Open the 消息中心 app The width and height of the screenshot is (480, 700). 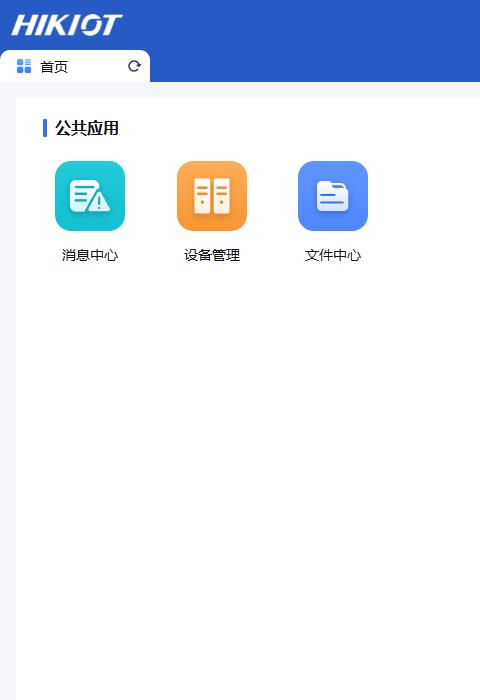(x=90, y=196)
